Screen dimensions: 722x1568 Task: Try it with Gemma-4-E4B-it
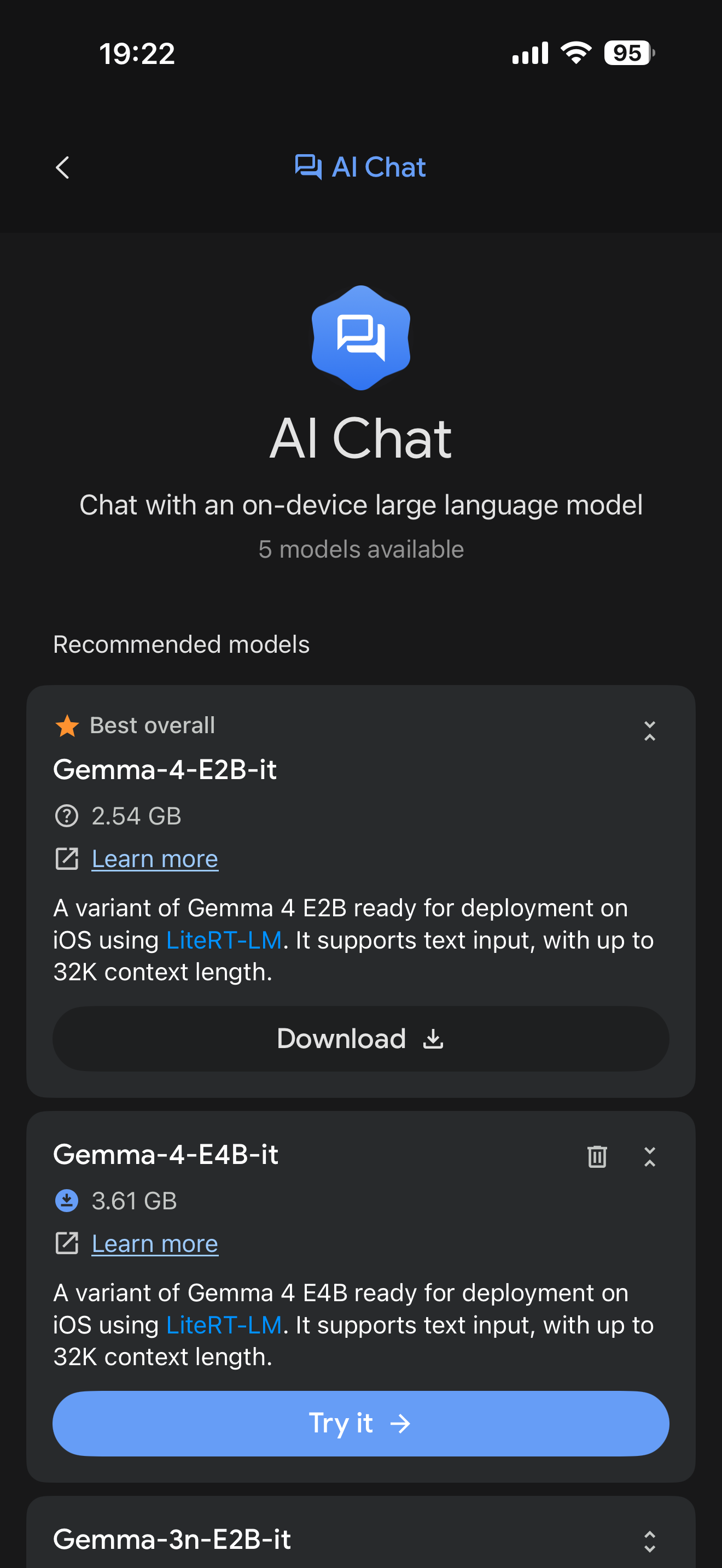click(x=361, y=1423)
